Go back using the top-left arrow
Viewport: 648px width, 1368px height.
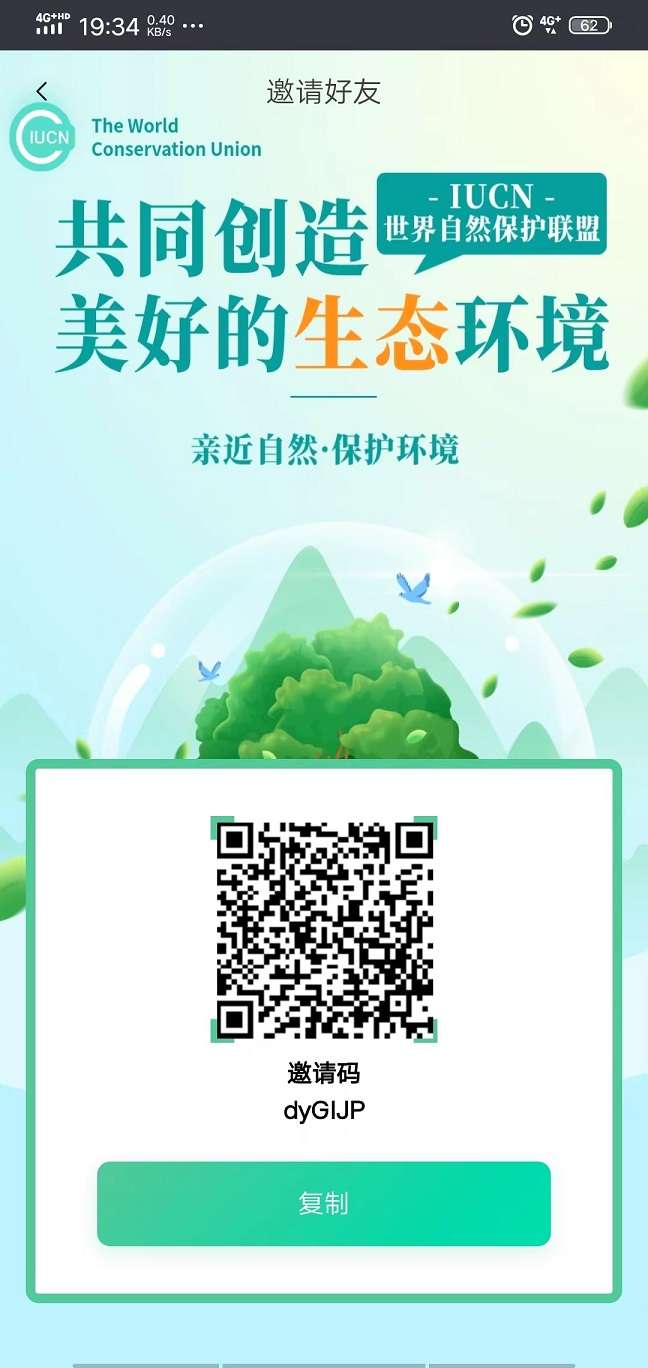41,92
